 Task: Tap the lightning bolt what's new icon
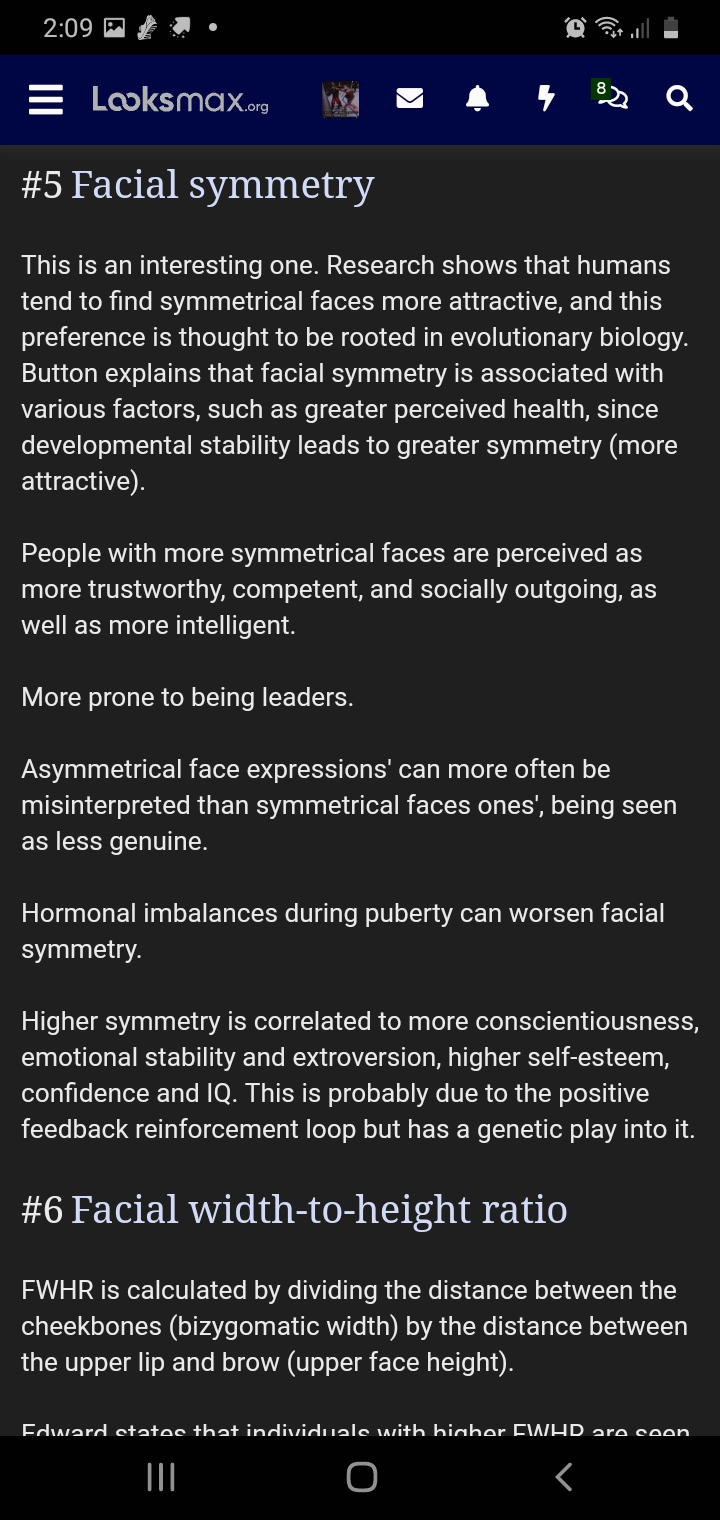tap(546, 98)
